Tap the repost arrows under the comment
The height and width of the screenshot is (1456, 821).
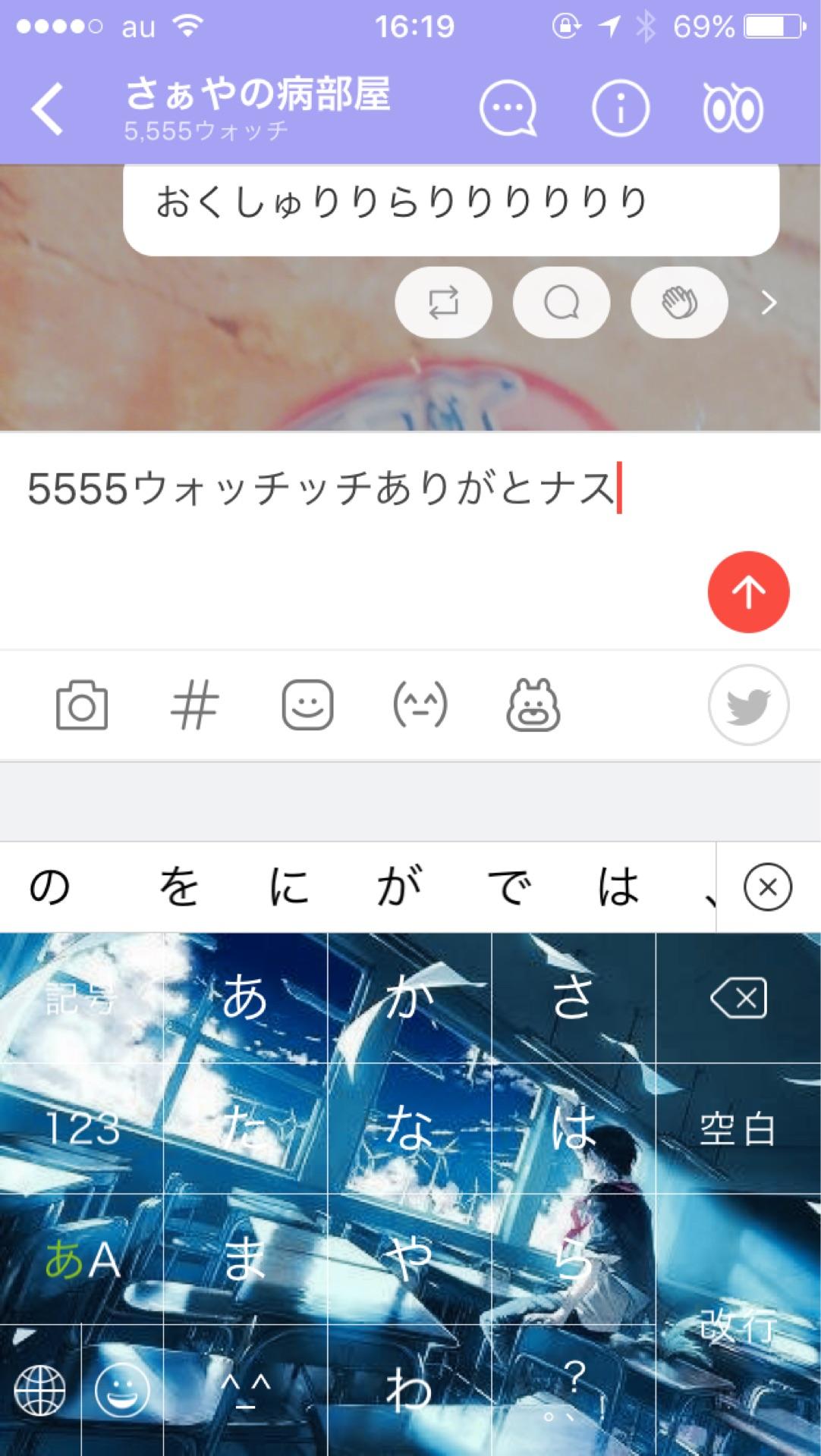[445, 301]
